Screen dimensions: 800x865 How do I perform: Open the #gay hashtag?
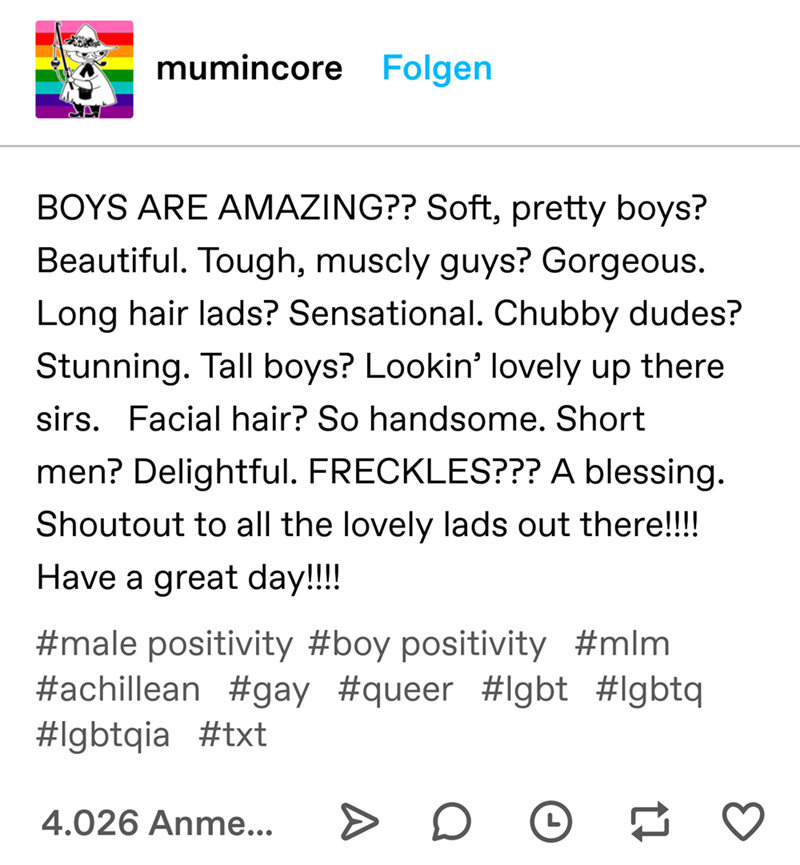coord(270,689)
